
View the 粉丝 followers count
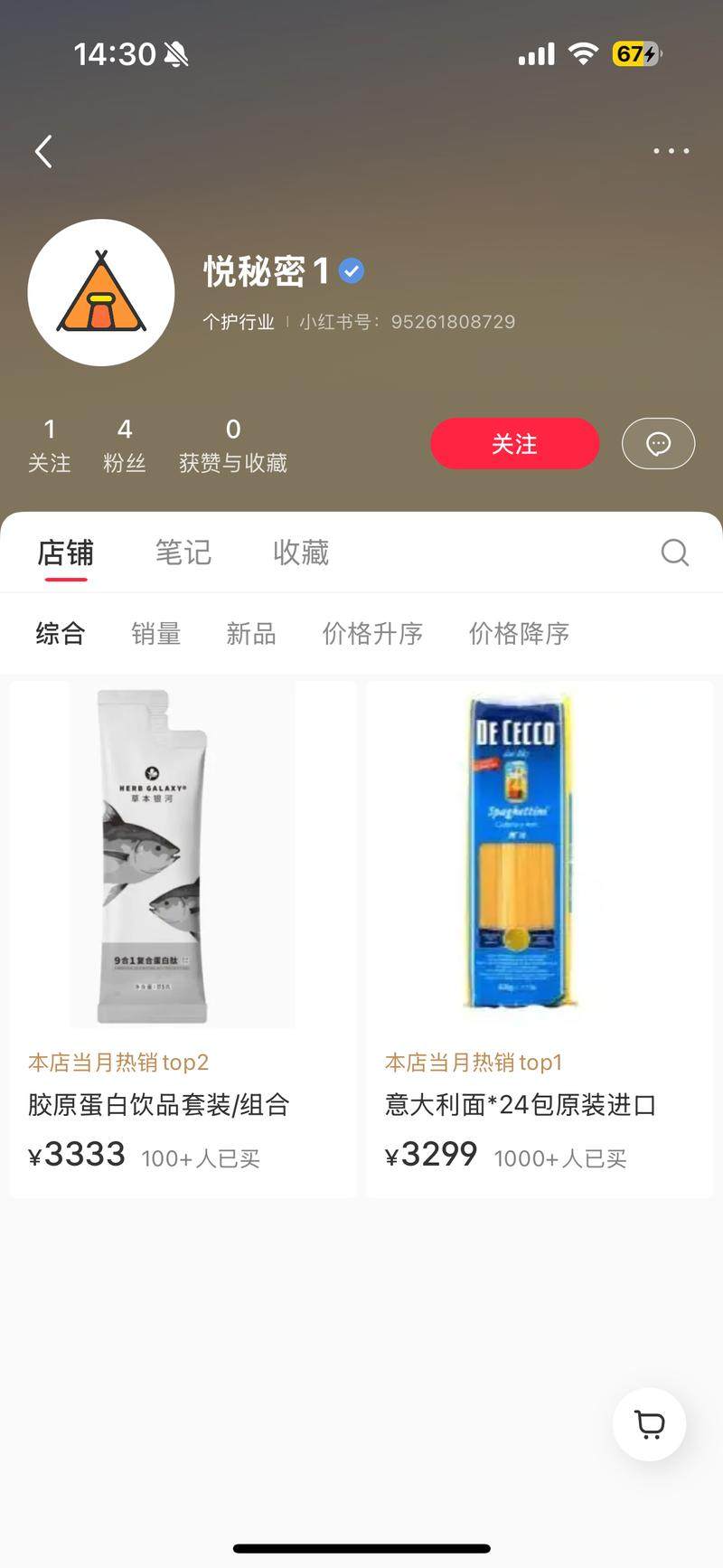tap(125, 446)
